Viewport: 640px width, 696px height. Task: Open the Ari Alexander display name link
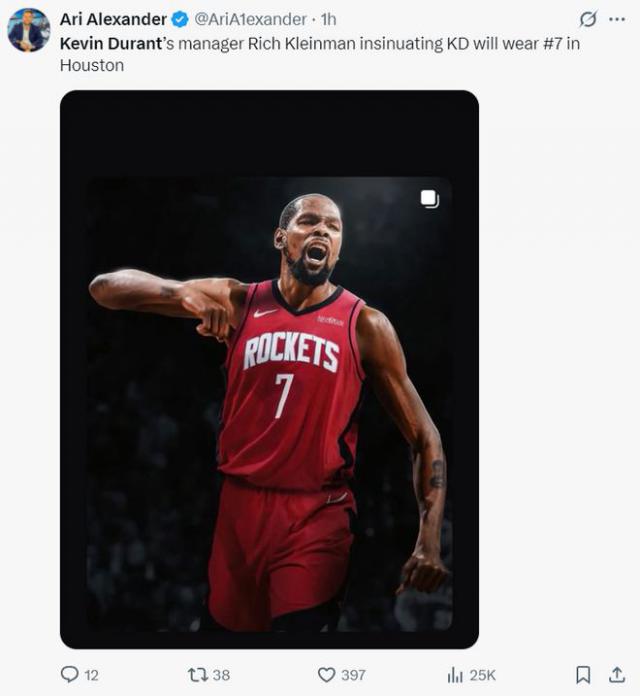tap(113, 19)
